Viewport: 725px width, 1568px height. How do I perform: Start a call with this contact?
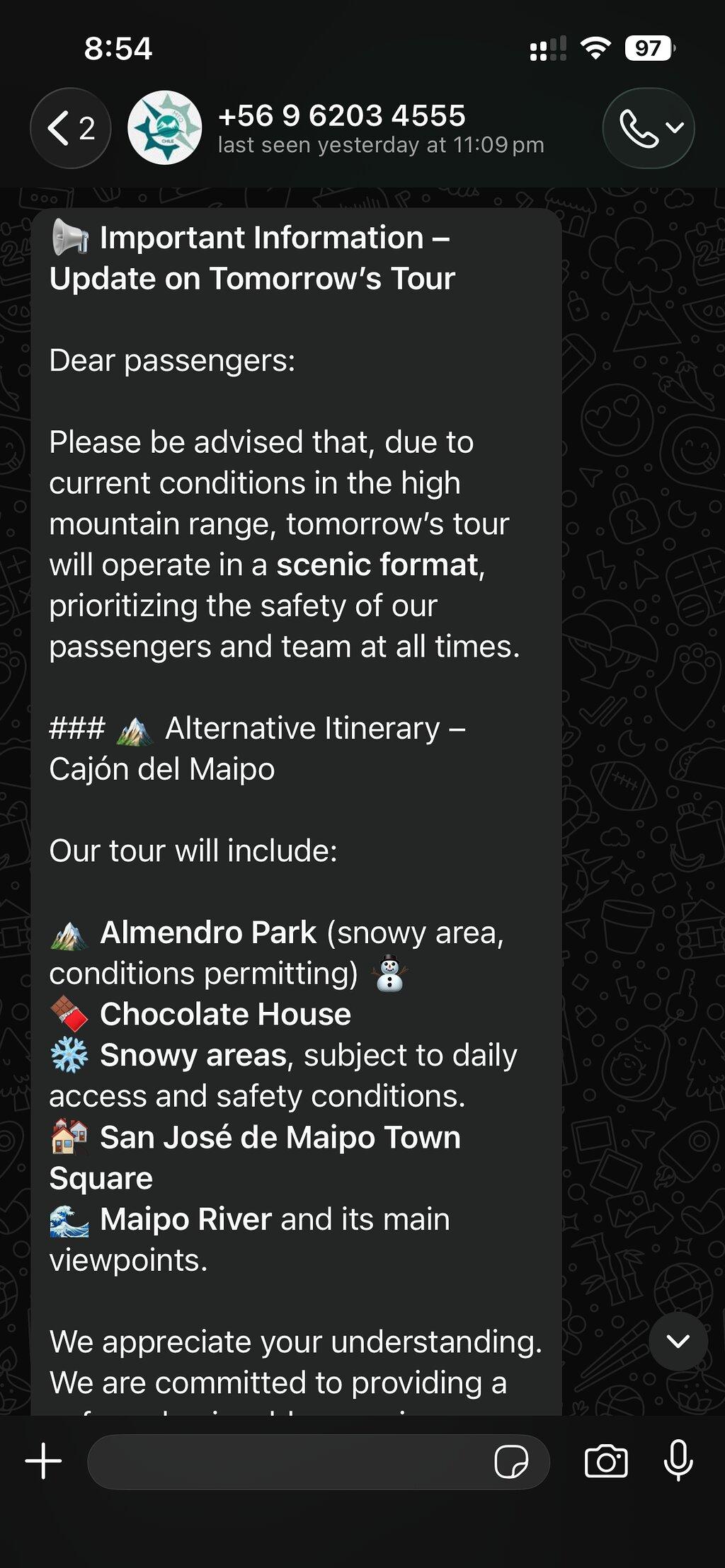coord(649,128)
